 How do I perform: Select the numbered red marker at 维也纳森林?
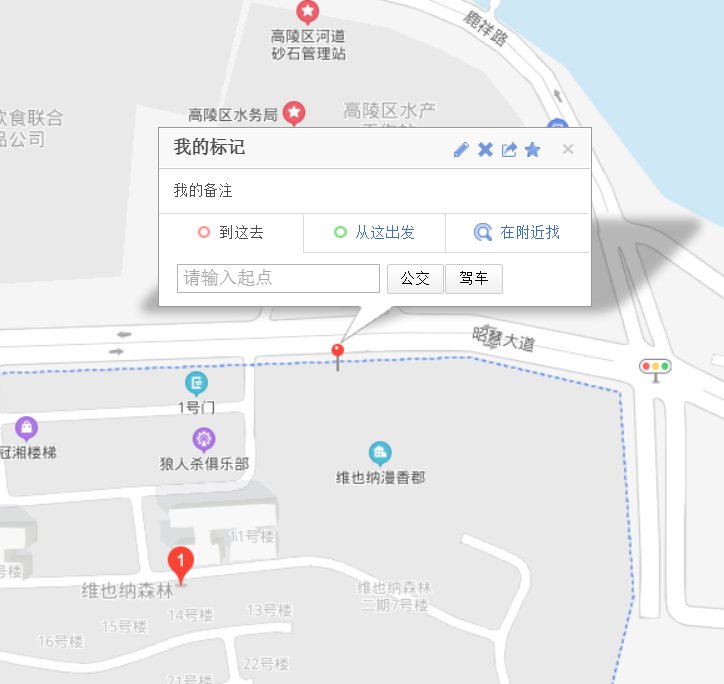180,565
